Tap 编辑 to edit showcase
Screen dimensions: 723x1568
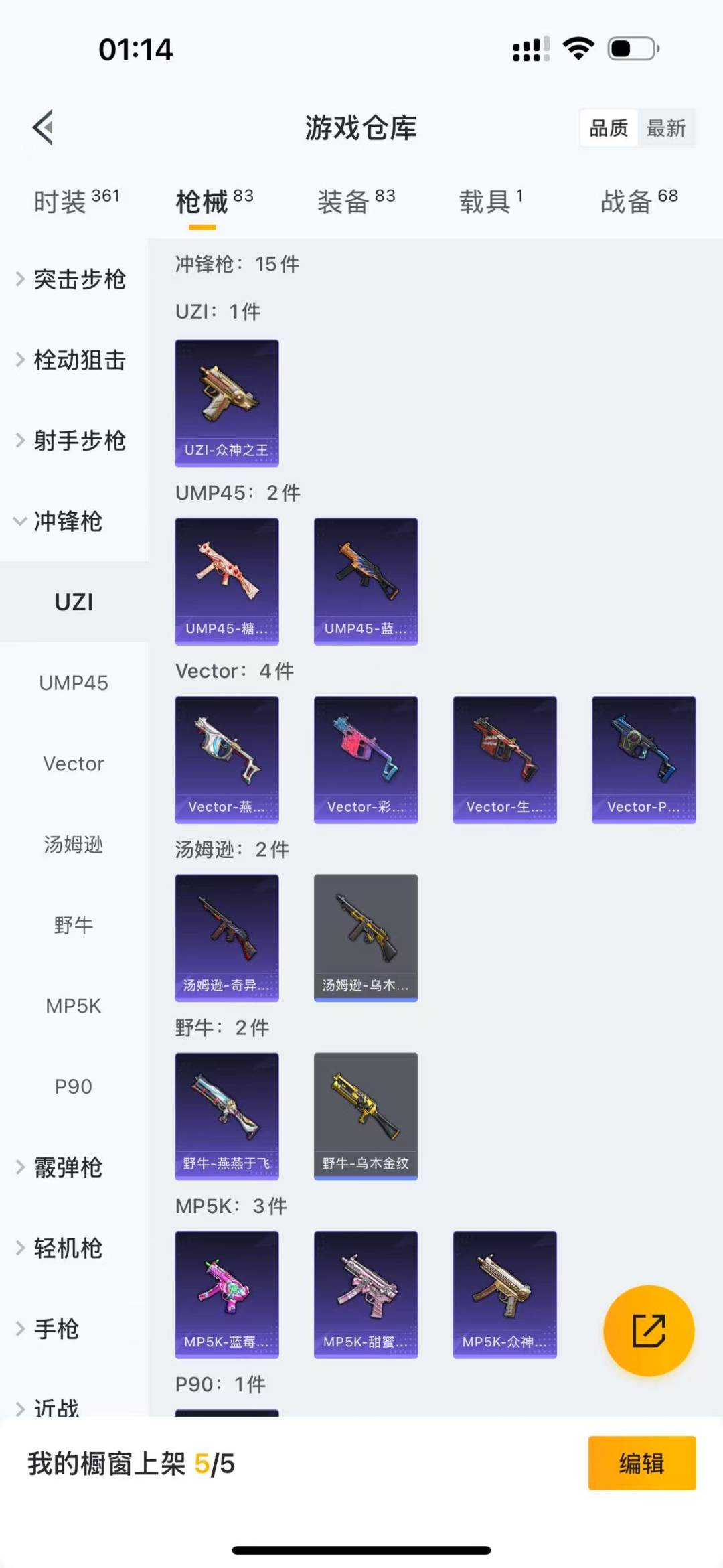coord(641,1464)
